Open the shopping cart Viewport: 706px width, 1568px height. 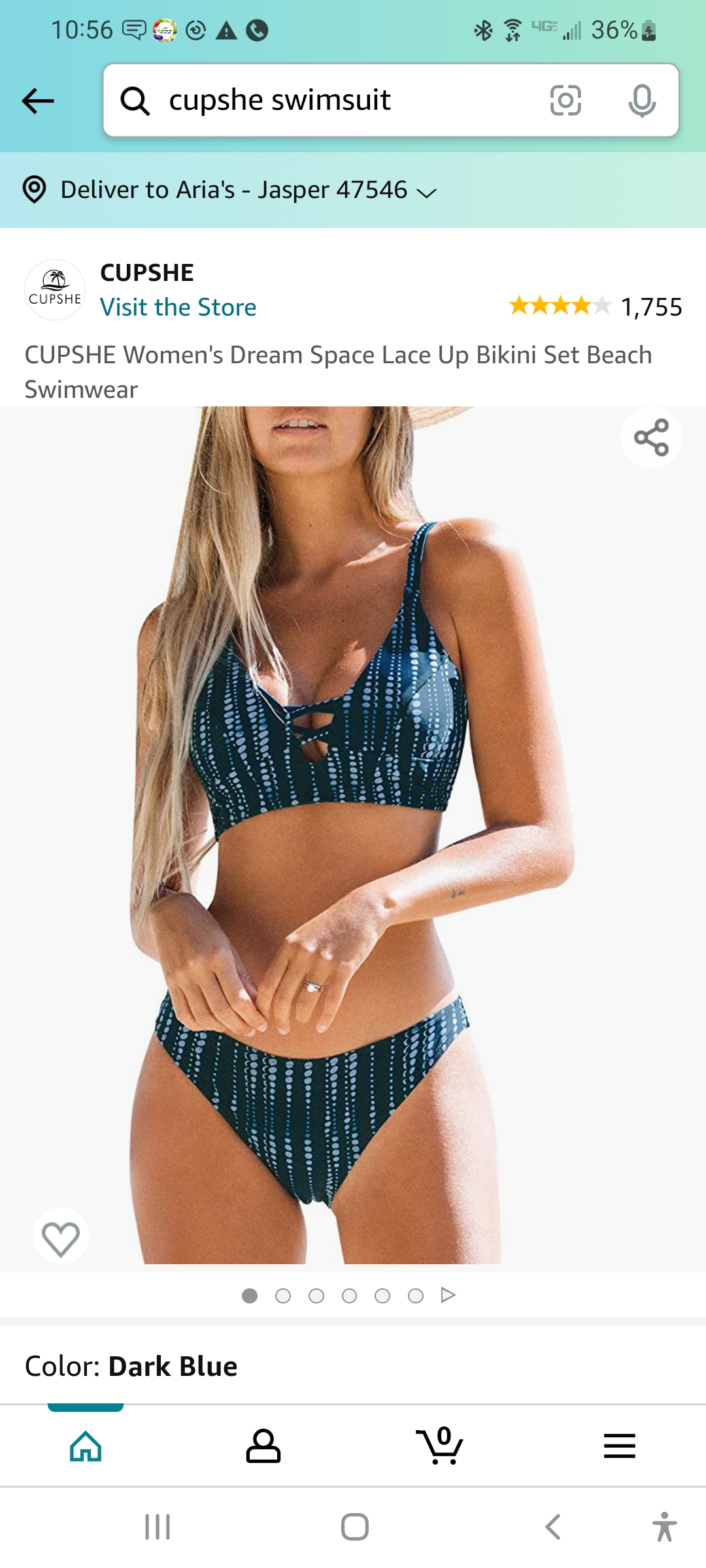[x=440, y=1446]
